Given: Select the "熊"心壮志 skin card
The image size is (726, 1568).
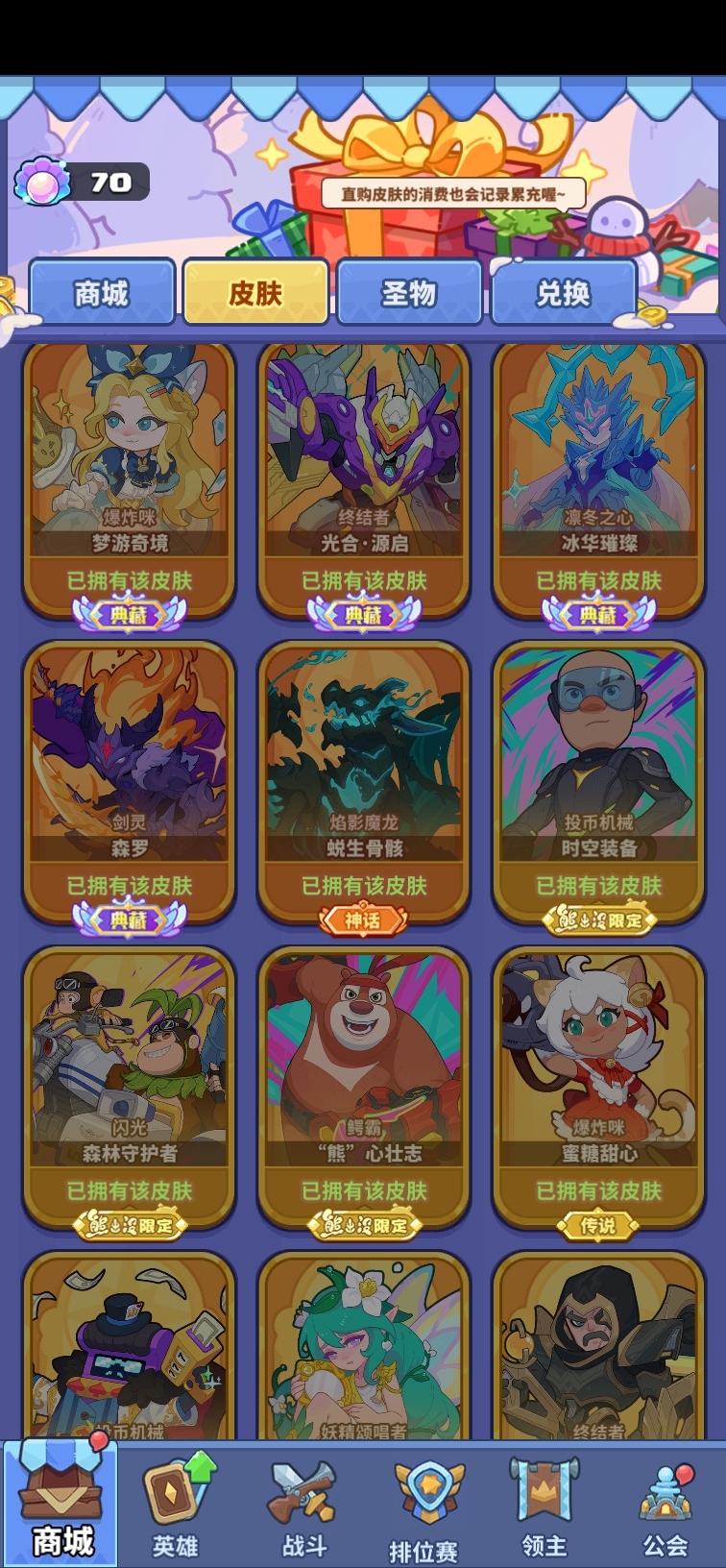Looking at the screenshot, I should [x=364, y=1081].
